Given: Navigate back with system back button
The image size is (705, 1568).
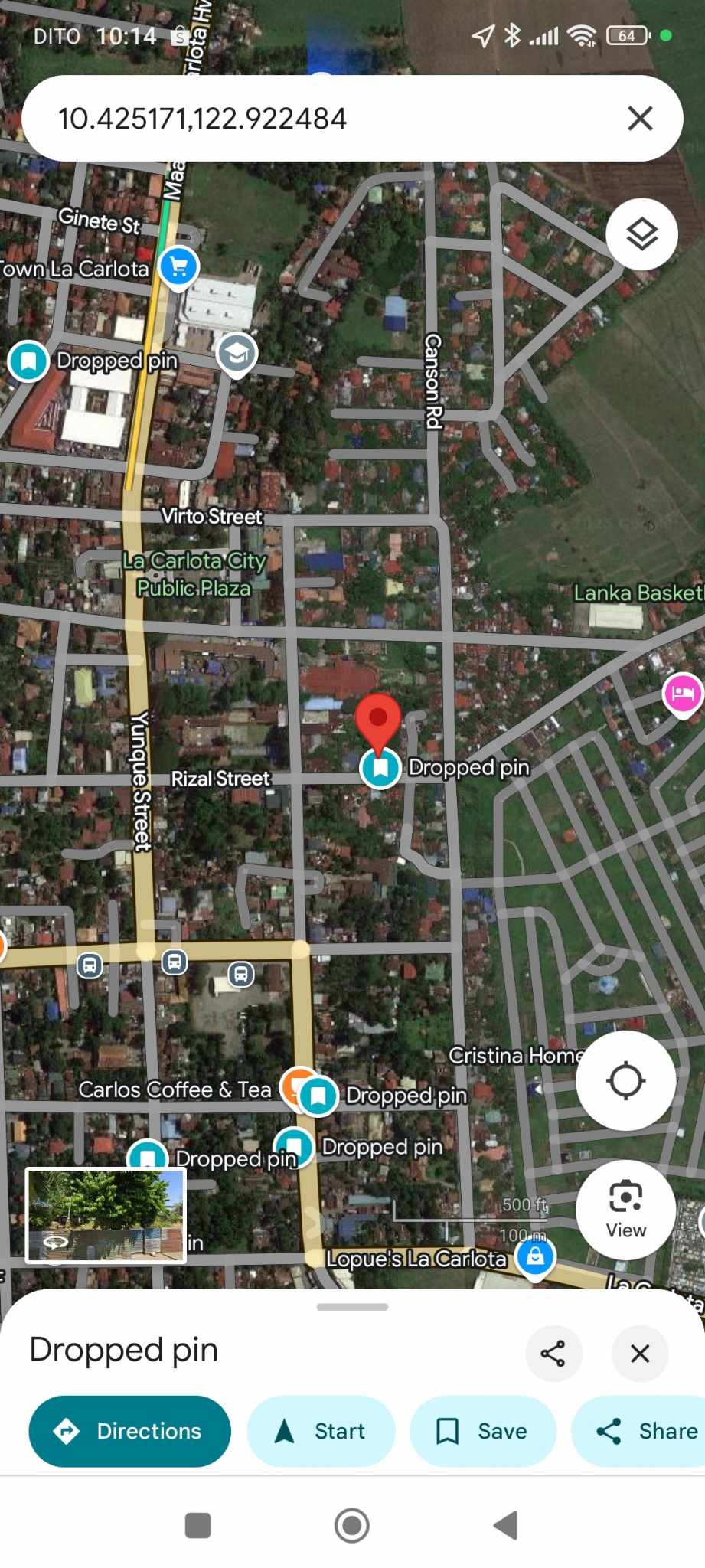Looking at the screenshot, I should pyautogui.click(x=506, y=1525).
